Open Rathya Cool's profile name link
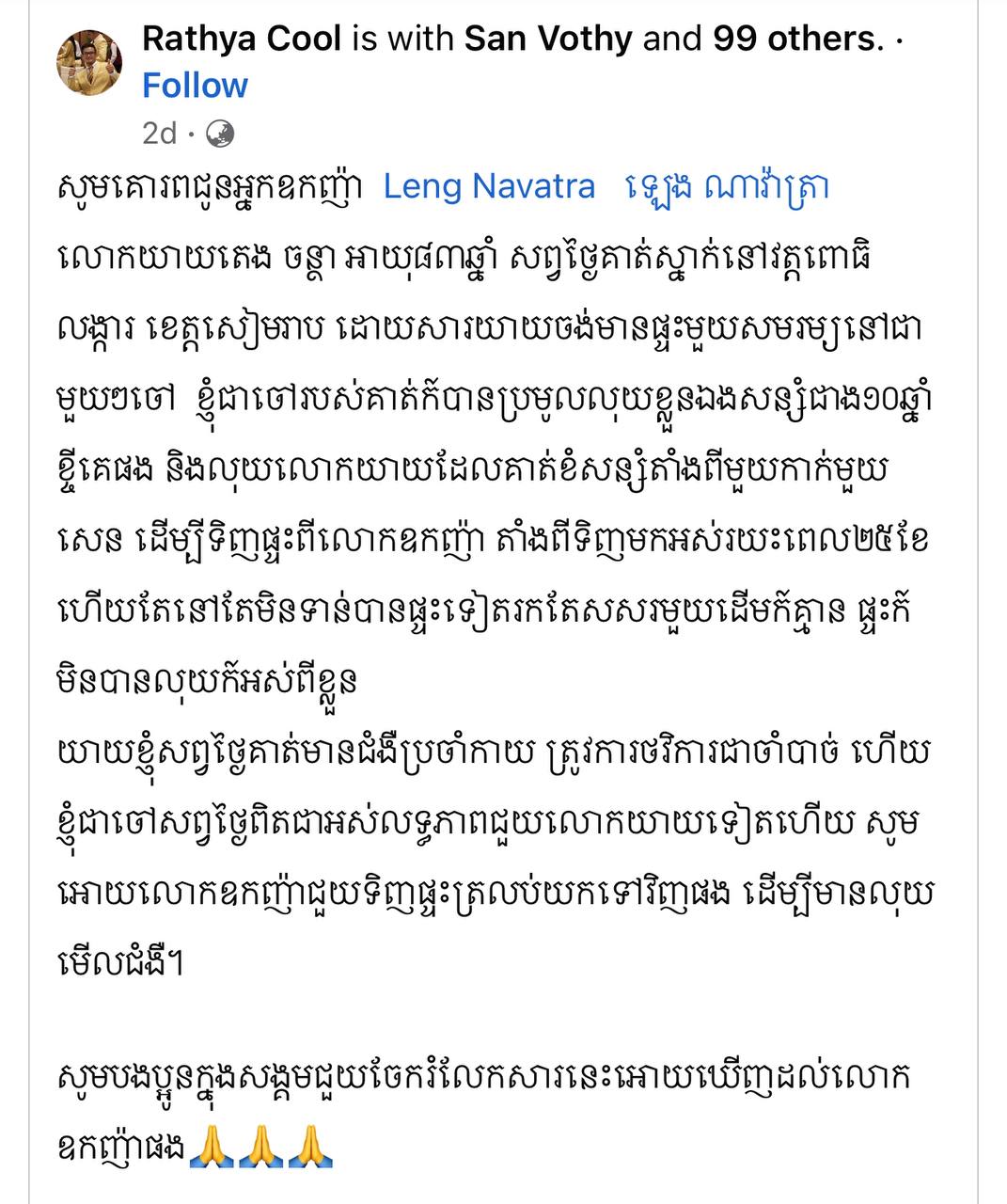Screen dimensions: 1007x1204 coord(242,38)
